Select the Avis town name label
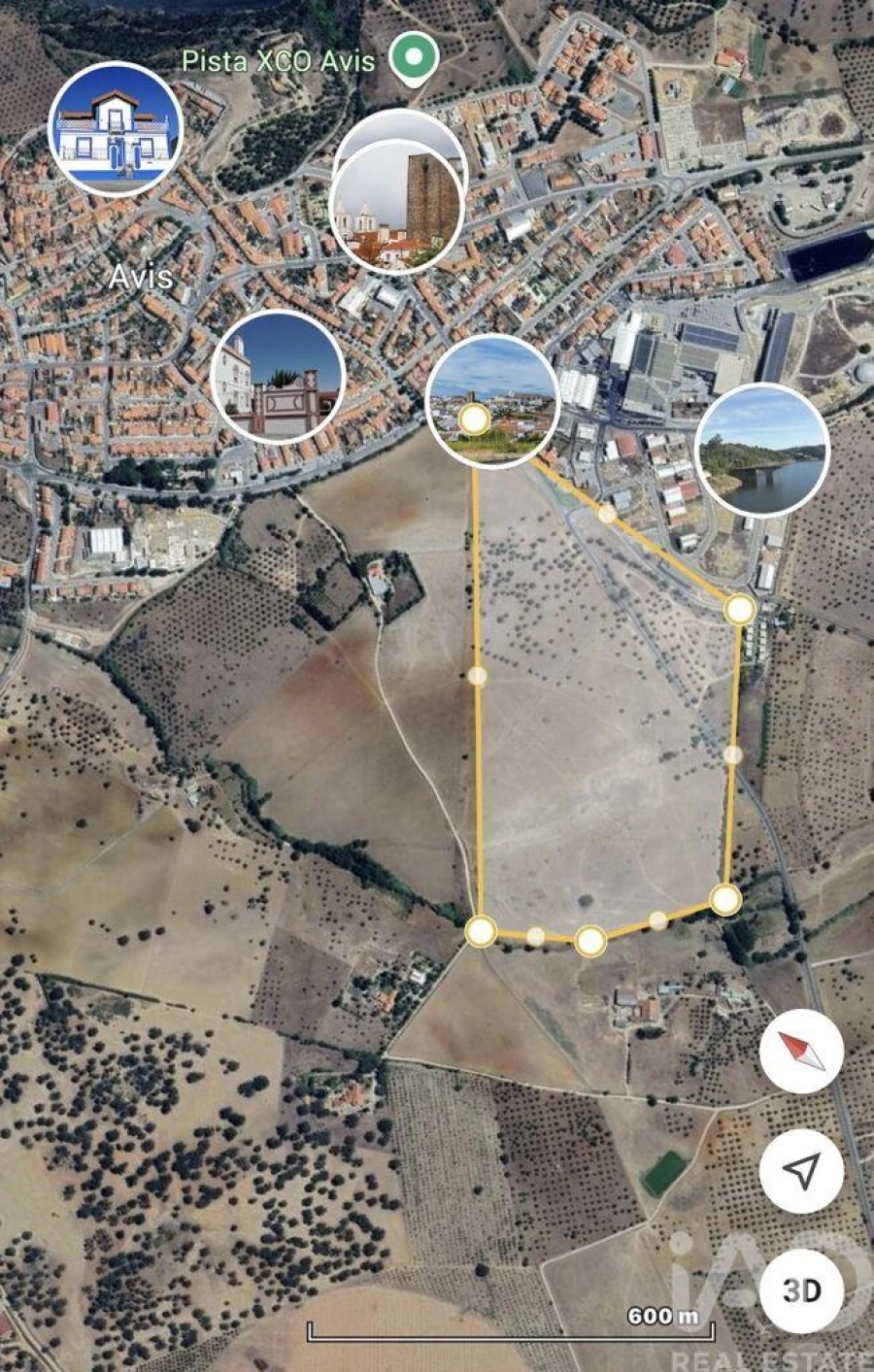Viewport: 874px width, 1372px height. point(141,282)
